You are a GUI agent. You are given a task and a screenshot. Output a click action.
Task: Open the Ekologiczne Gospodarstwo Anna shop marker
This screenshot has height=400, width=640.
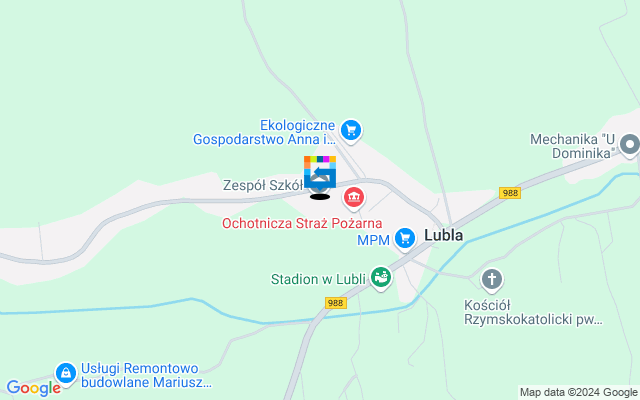pos(350,129)
